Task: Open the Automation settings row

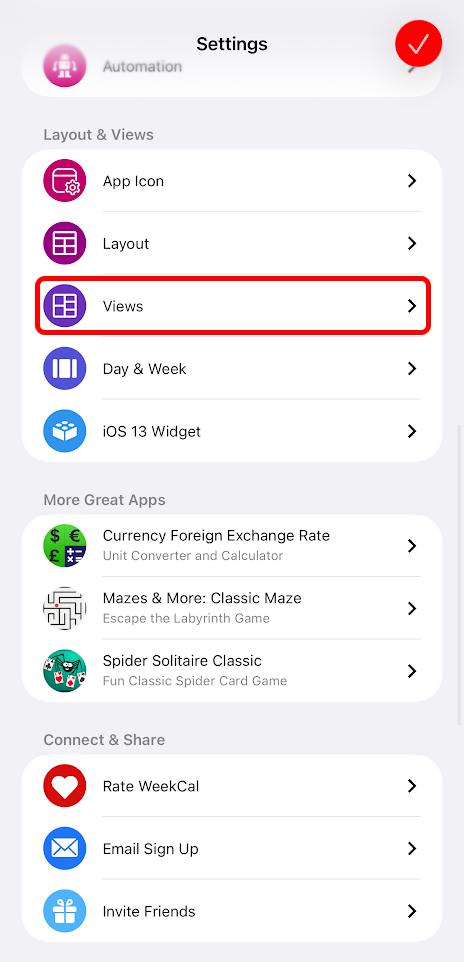Action: pyautogui.click(x=232, y=66)
